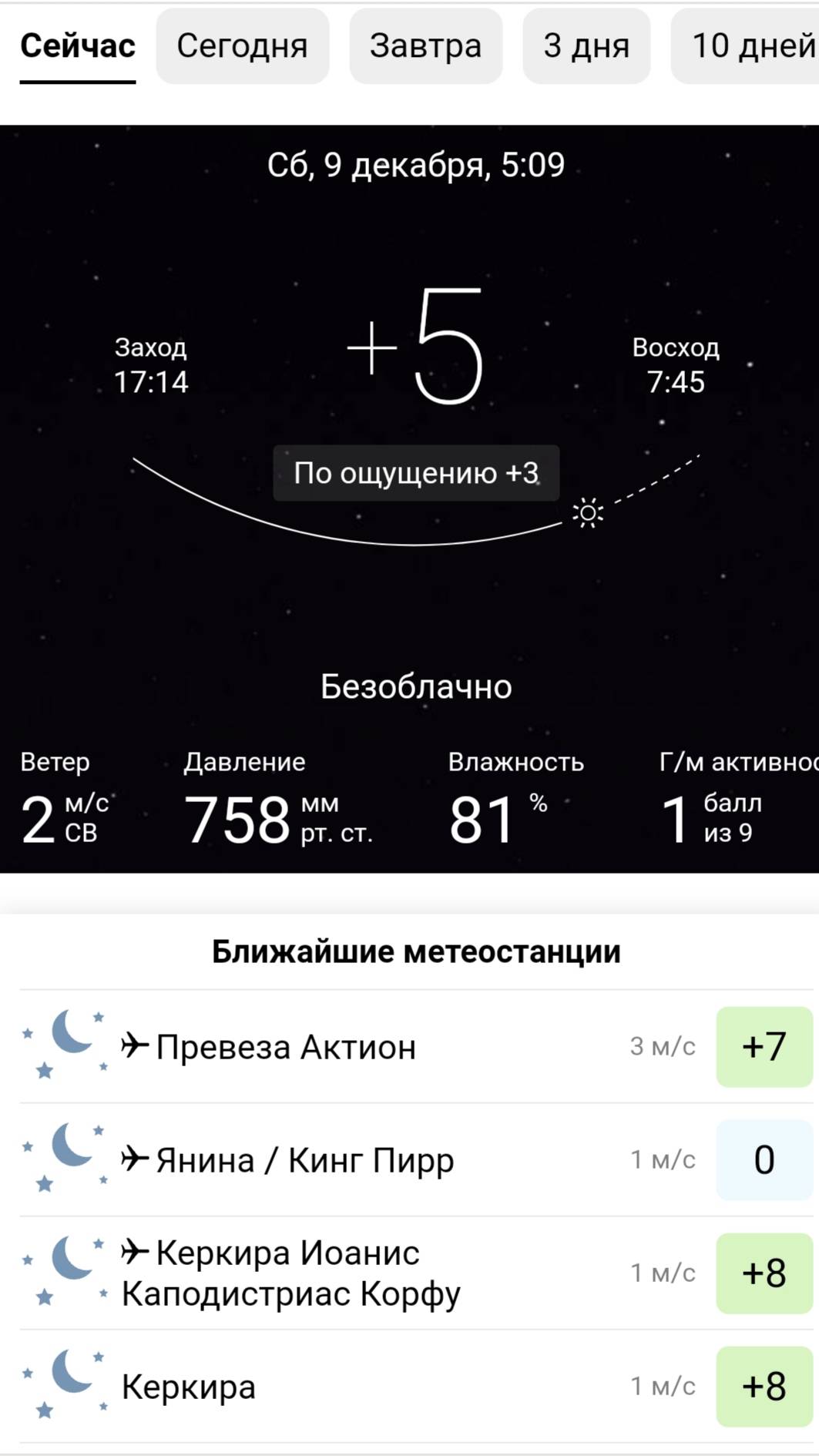This screenshot has width=819, height=1456.
Task: Open the Керкира station without airplane icon
Action: click(x=416, y=1386)
